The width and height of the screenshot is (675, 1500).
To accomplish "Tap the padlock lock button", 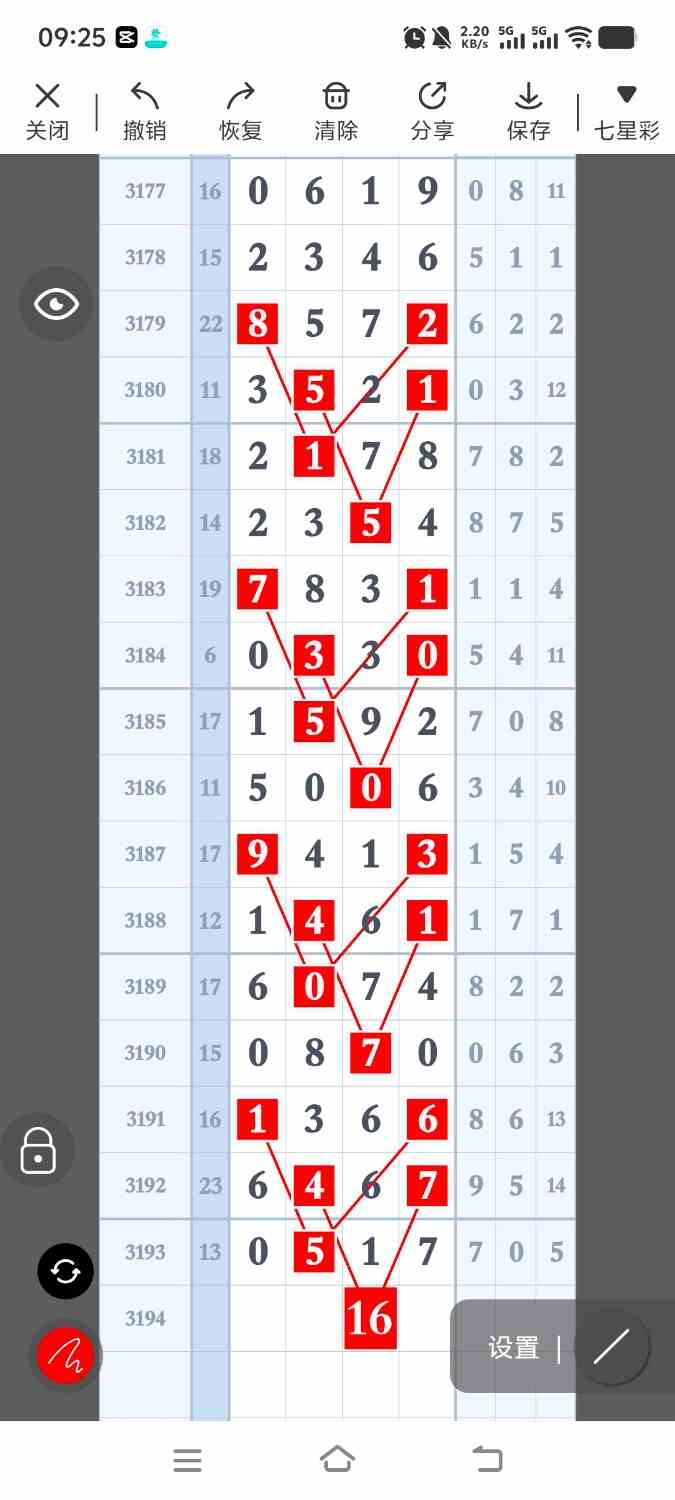I will tap(38, 1149).
